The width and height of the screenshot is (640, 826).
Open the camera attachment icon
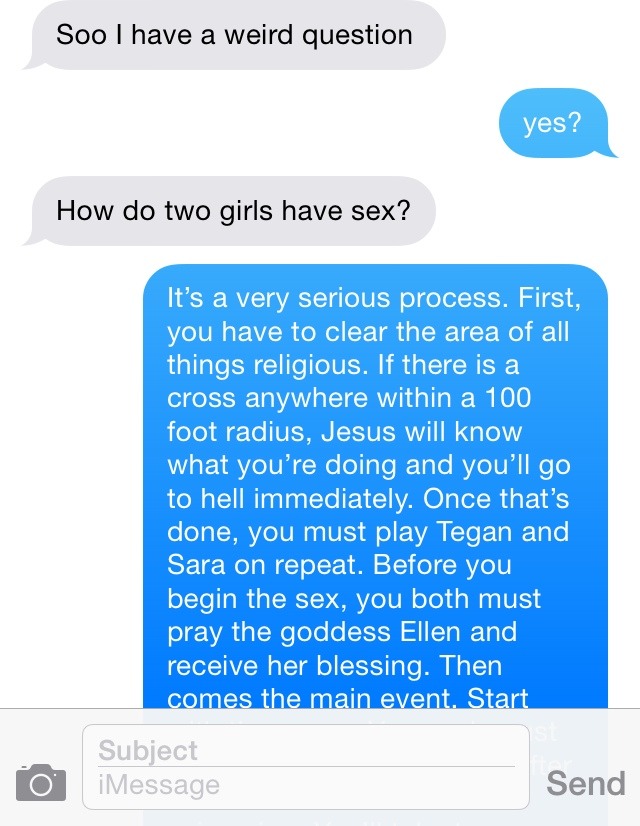point(41,781)
